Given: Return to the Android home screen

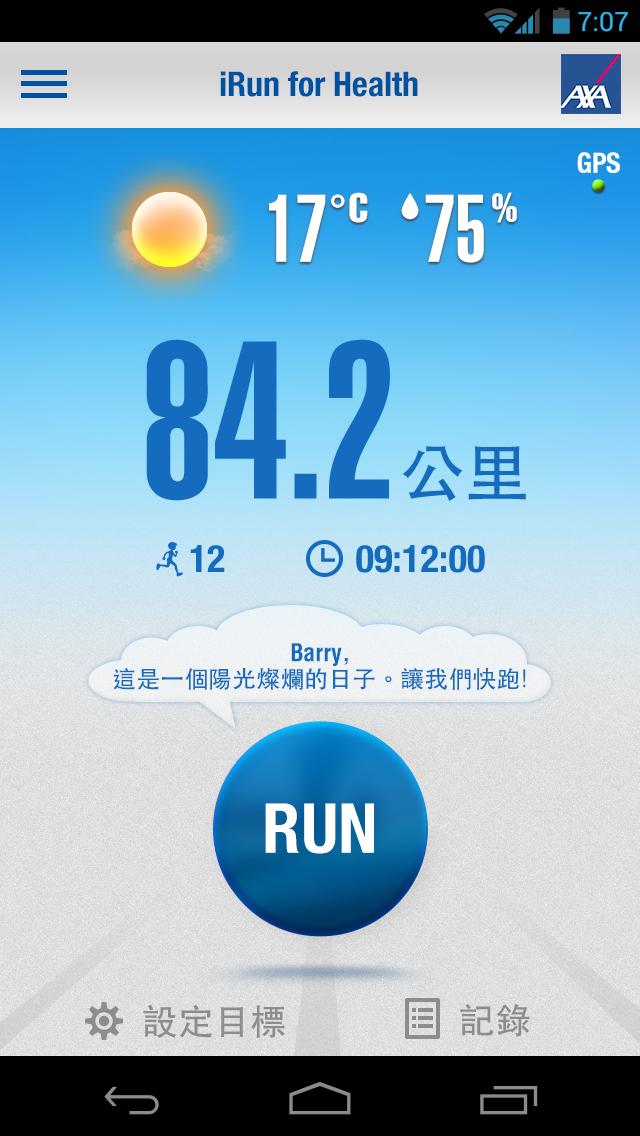Looking at the screenshot, I should [320, 1100].
